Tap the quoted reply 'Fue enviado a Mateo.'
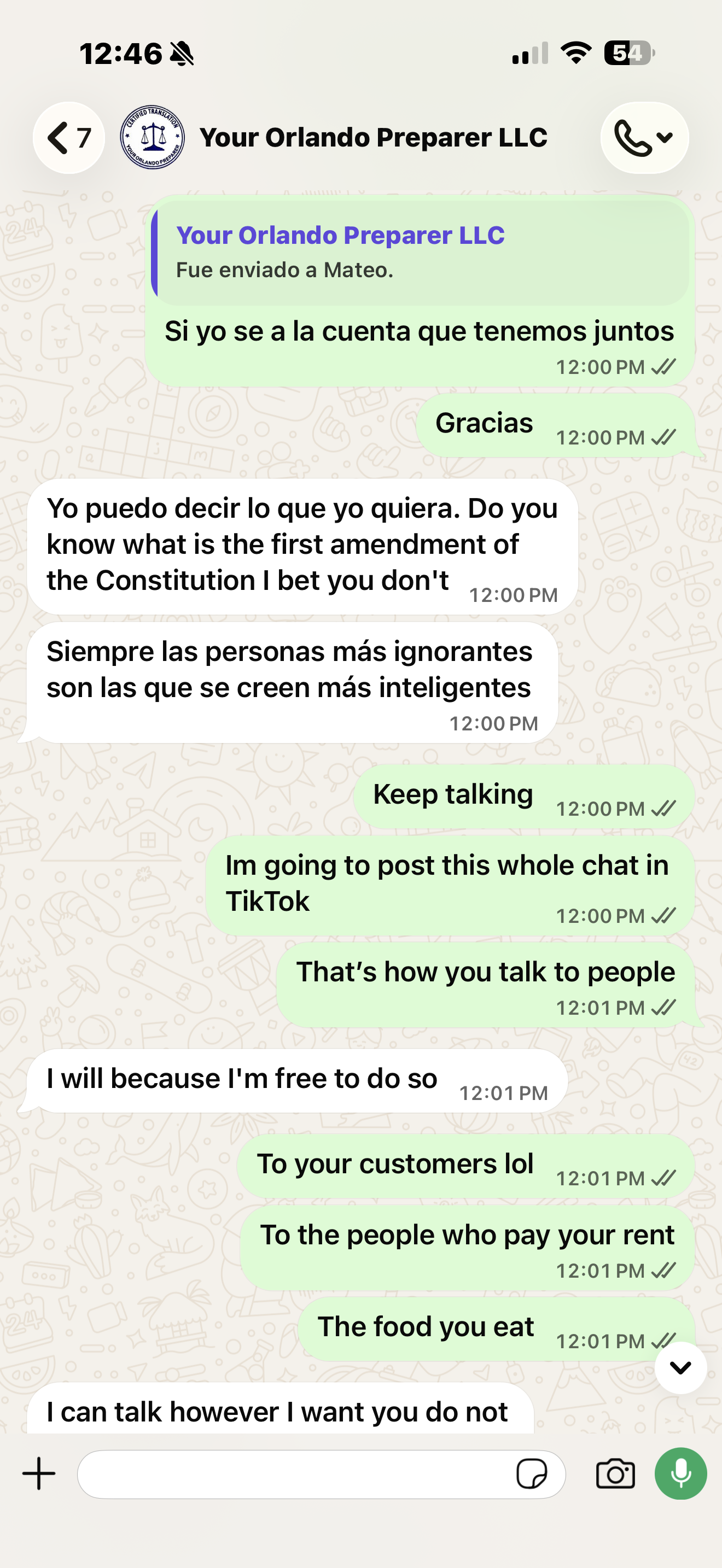722x1568 pixels. point(420,252)
